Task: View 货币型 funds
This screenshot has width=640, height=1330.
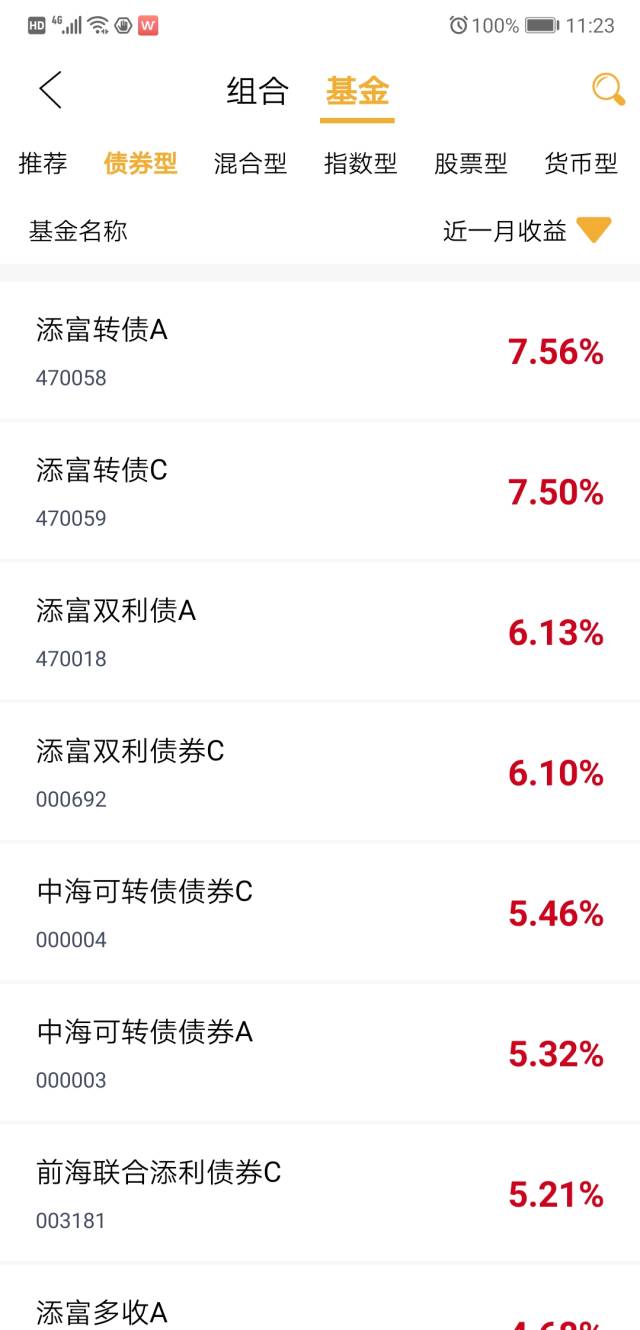Action: point(580,164)
